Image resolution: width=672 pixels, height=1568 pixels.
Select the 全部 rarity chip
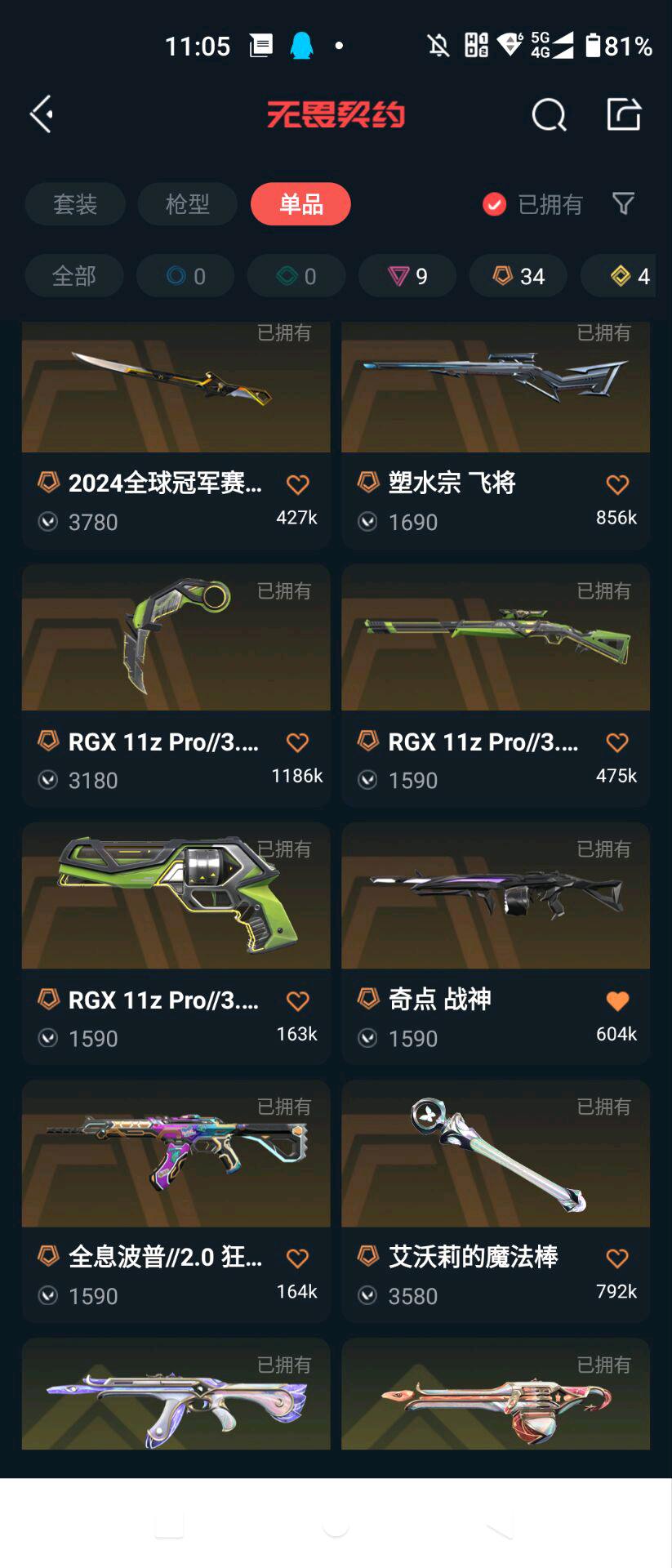[74, 276]
